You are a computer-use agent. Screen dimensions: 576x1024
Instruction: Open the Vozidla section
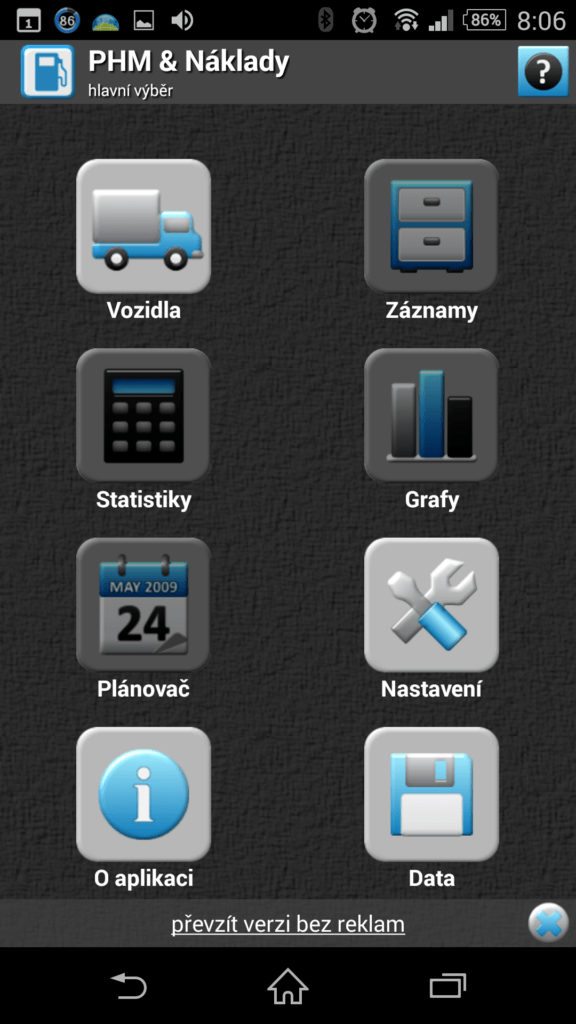point(144,226)
